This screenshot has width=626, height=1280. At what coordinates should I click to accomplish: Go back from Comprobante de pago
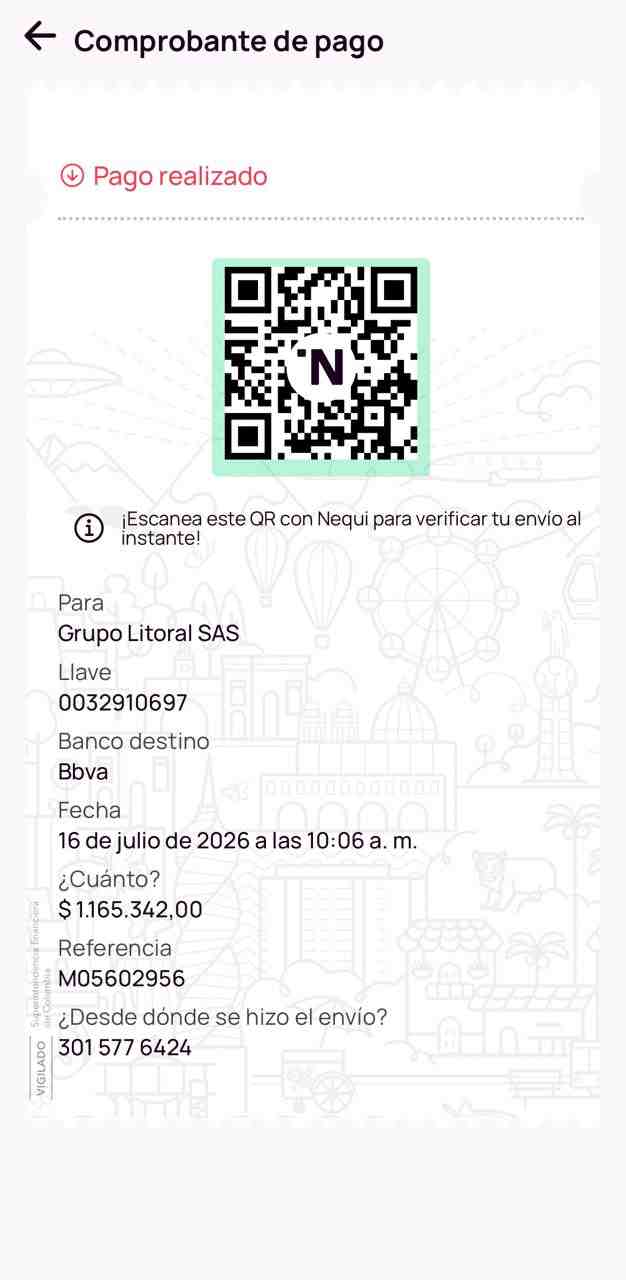pyautogui.click(x=40, y=37)
